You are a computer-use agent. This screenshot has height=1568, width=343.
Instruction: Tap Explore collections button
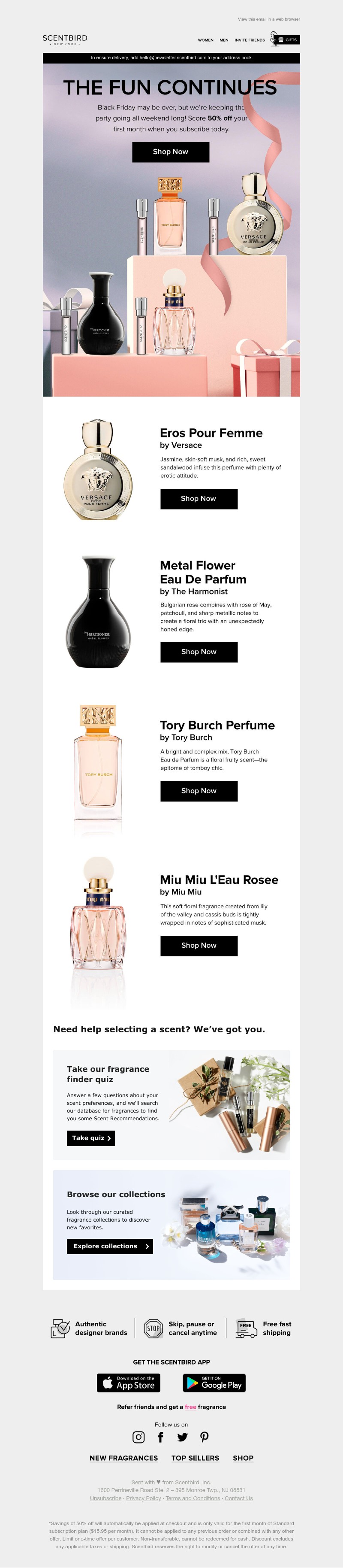(109, 1246)
